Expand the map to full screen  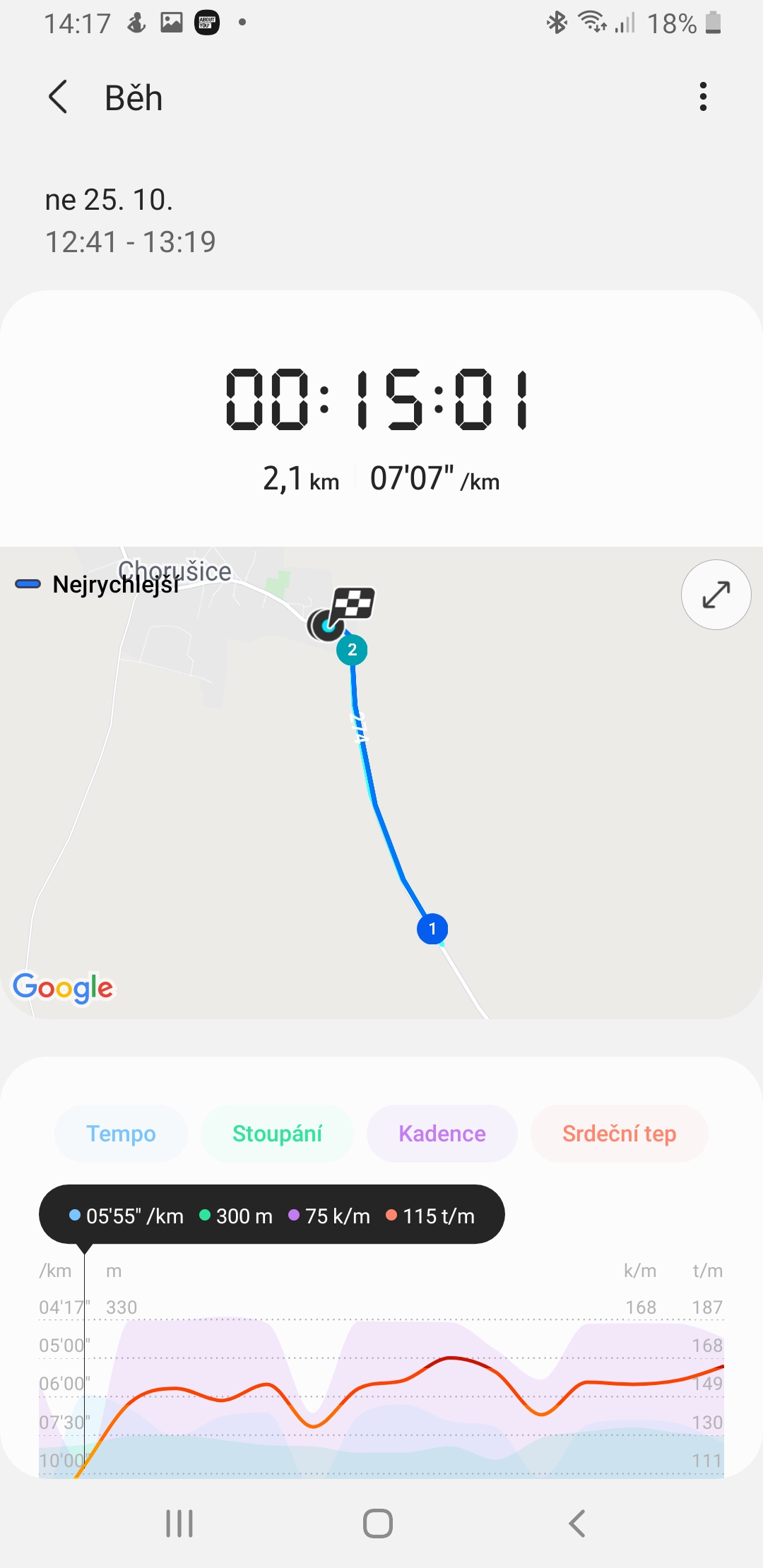716,595
